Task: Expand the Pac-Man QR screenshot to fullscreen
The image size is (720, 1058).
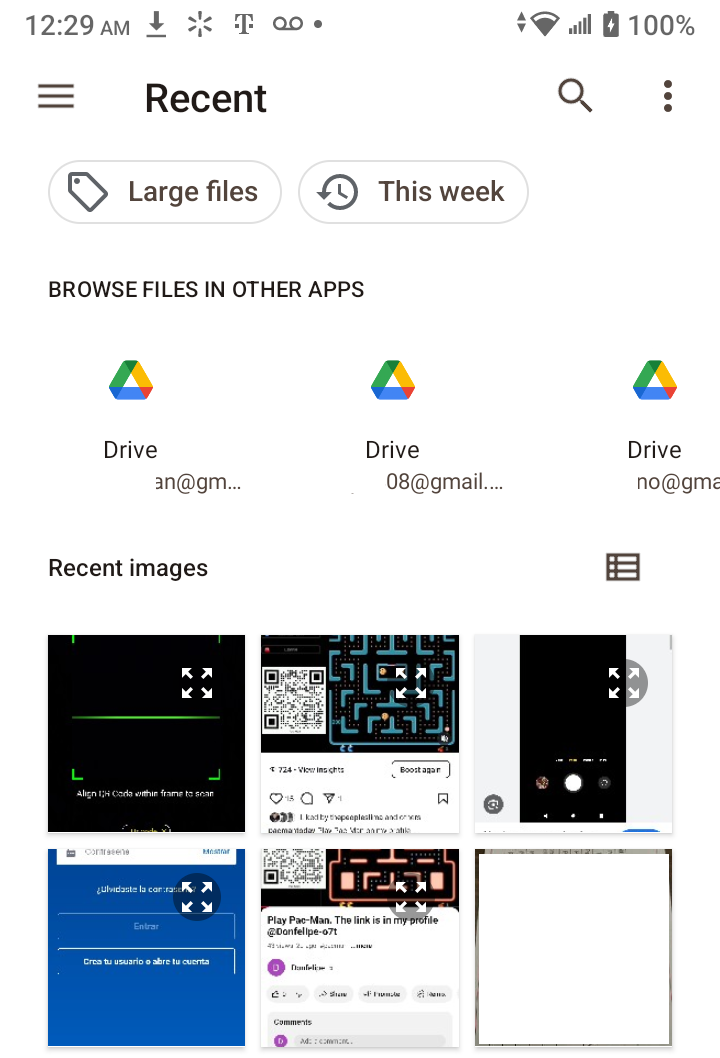Action: 411,684
